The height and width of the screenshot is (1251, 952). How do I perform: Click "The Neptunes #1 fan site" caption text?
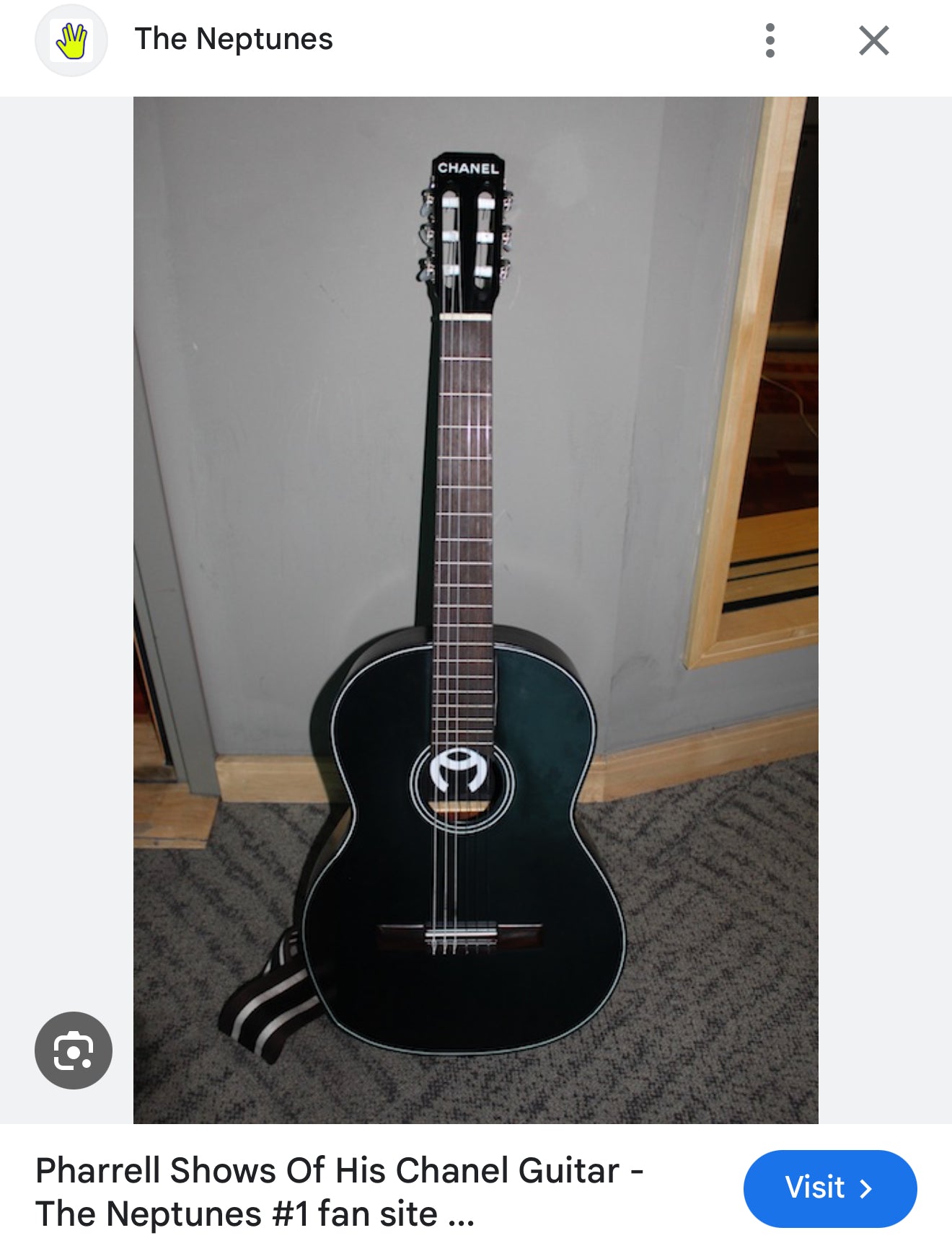click(x=257, y=1216)
